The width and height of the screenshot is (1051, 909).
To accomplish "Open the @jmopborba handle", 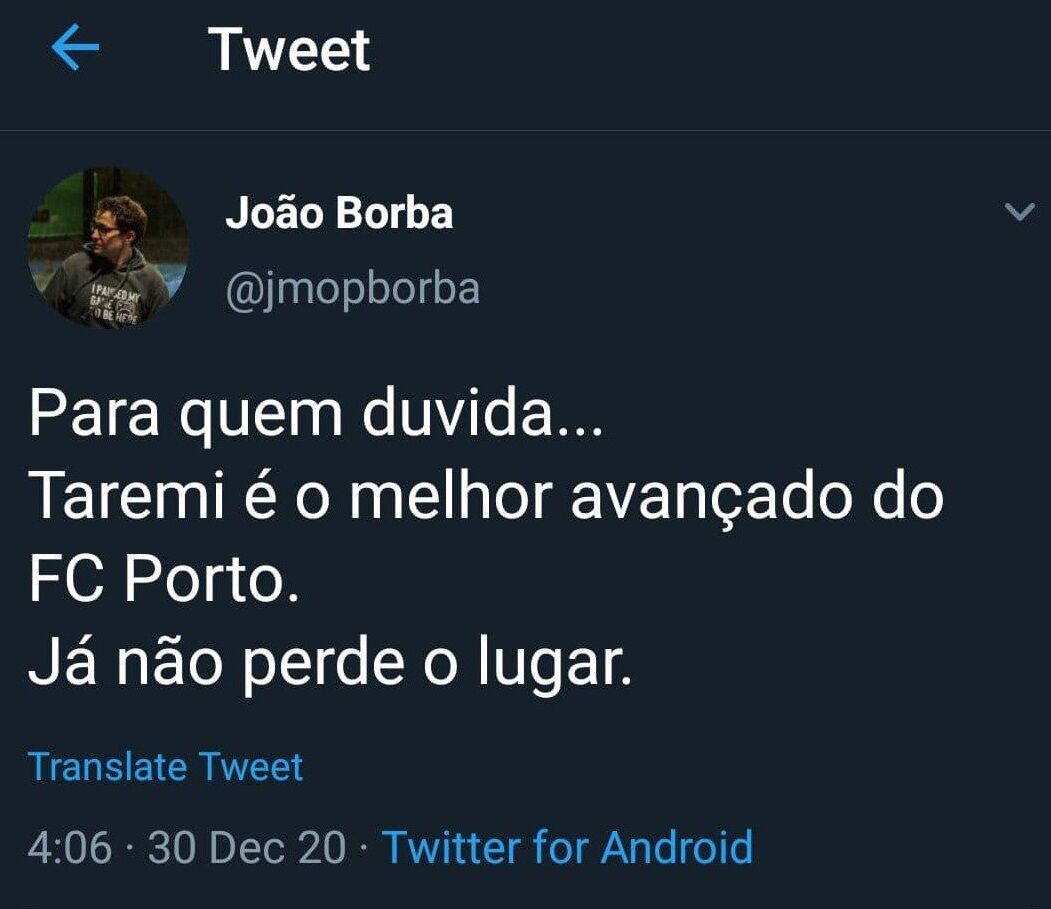I will (x=352, y=289).
